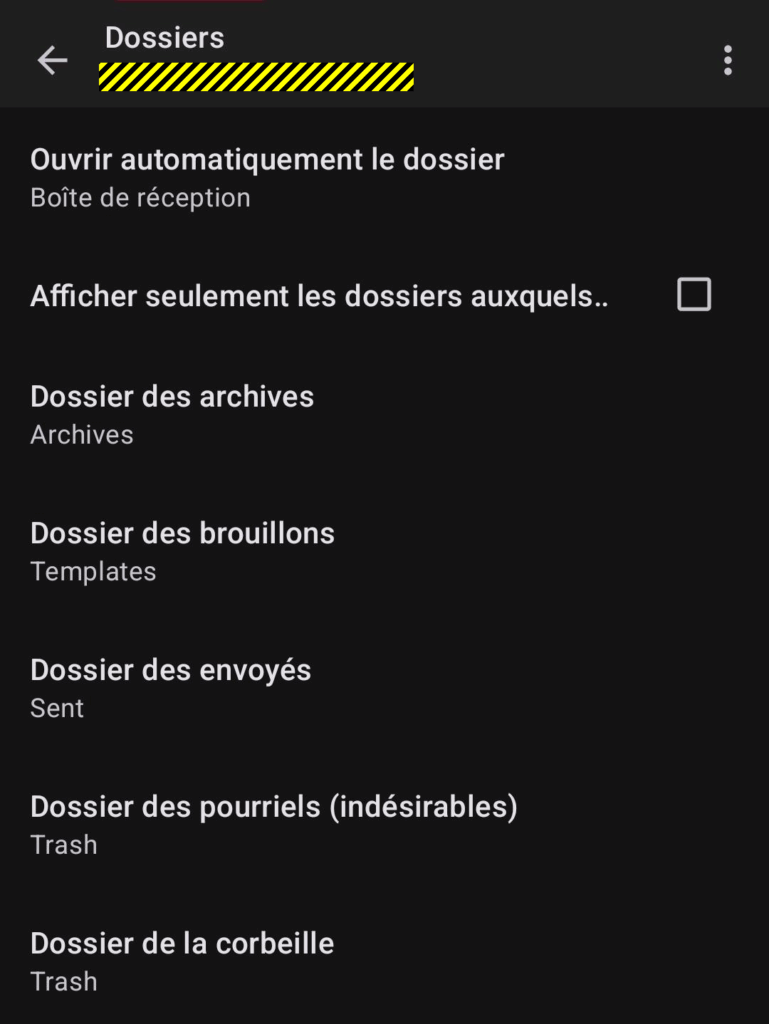Open the three-dot overflow menu
The width and height of the screenshot is (769, 1024).
pyautogui.click(x=727, y=61)
